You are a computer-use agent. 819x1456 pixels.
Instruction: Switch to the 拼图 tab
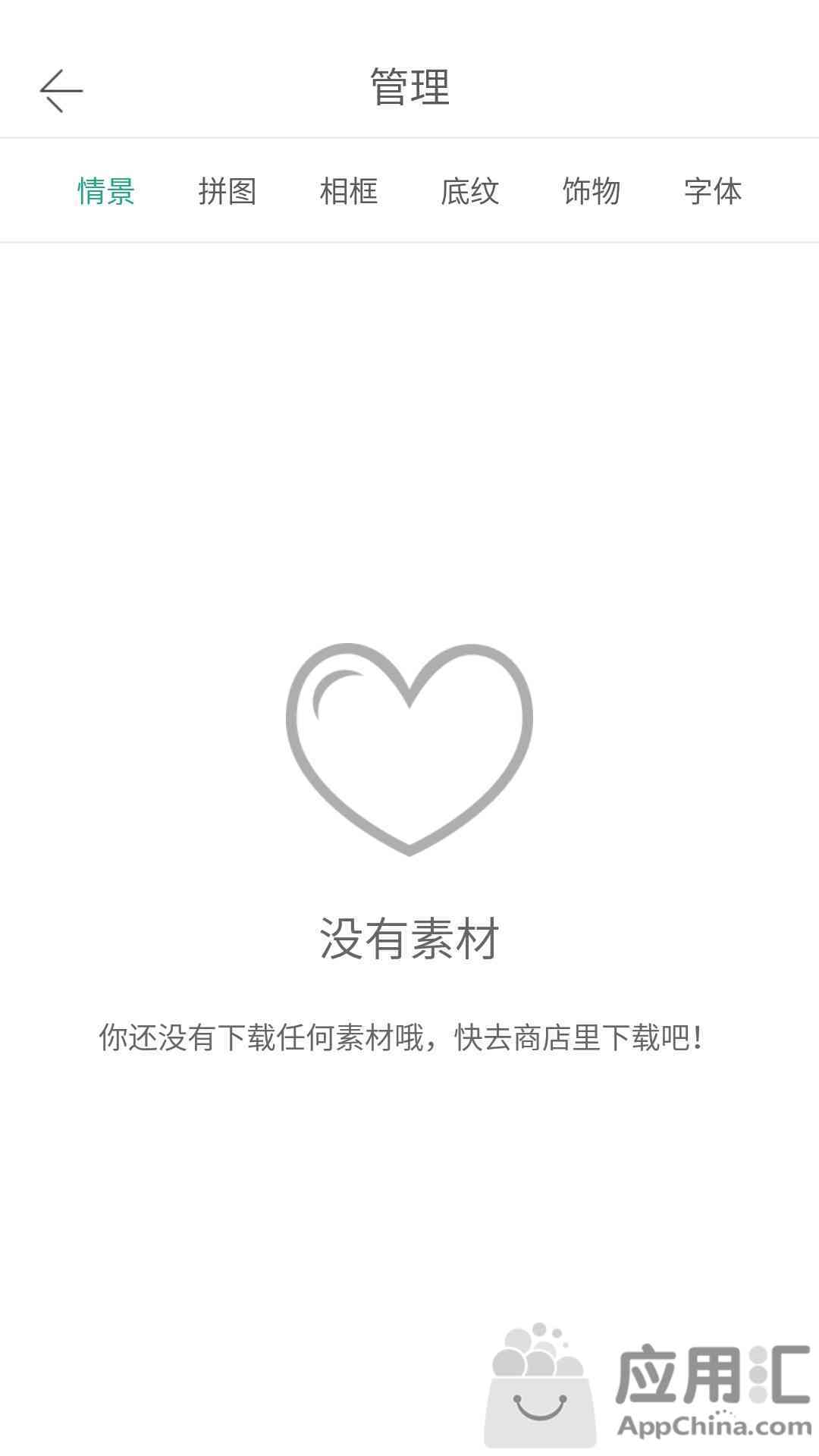pos(227,191)
